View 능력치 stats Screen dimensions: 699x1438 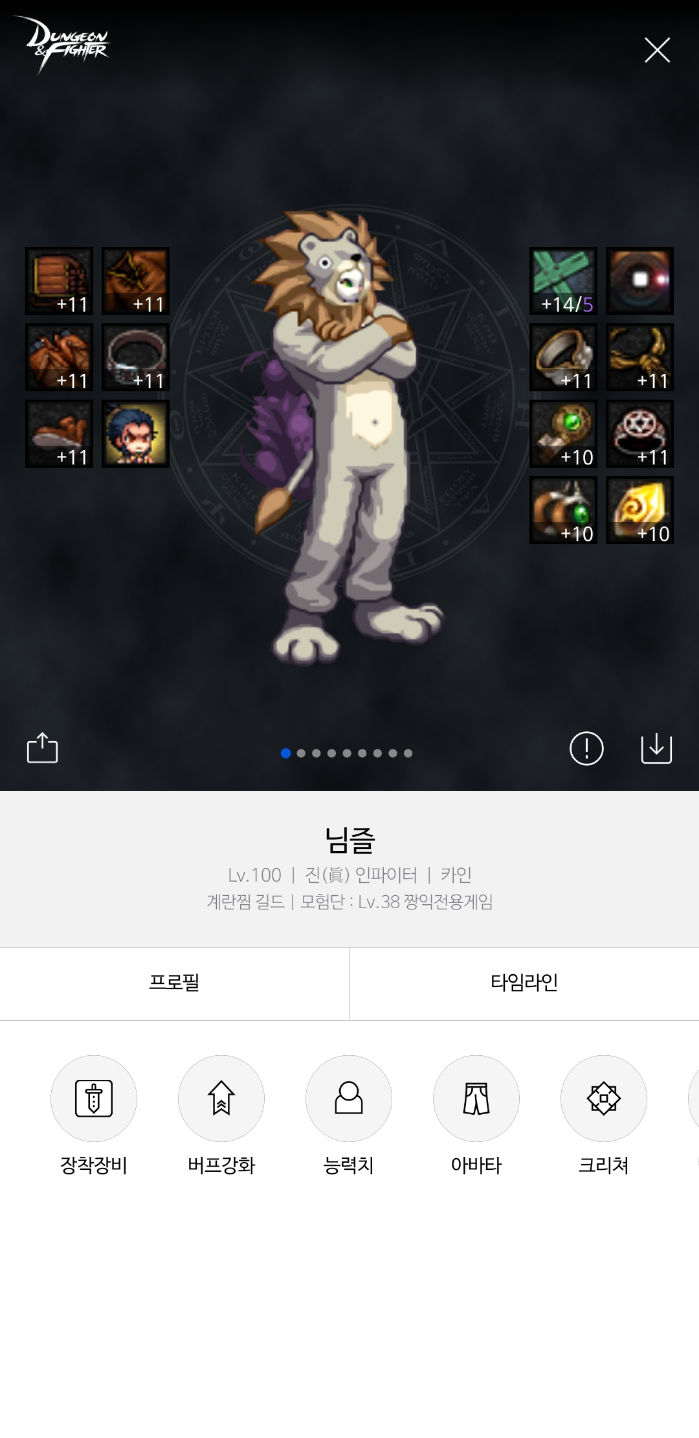348,1099
